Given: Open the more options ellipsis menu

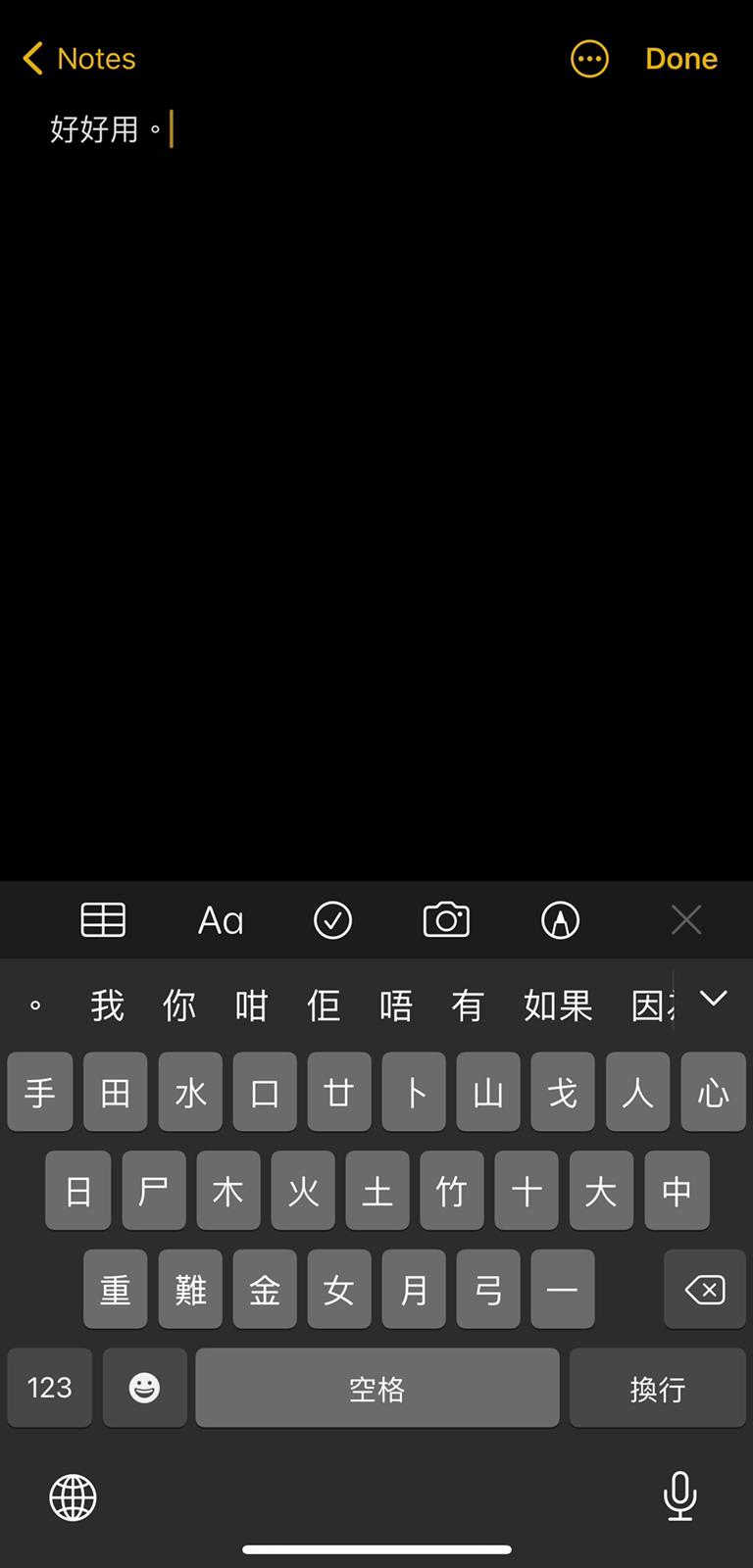Looking at the screenshot, I should pos(589,59).
